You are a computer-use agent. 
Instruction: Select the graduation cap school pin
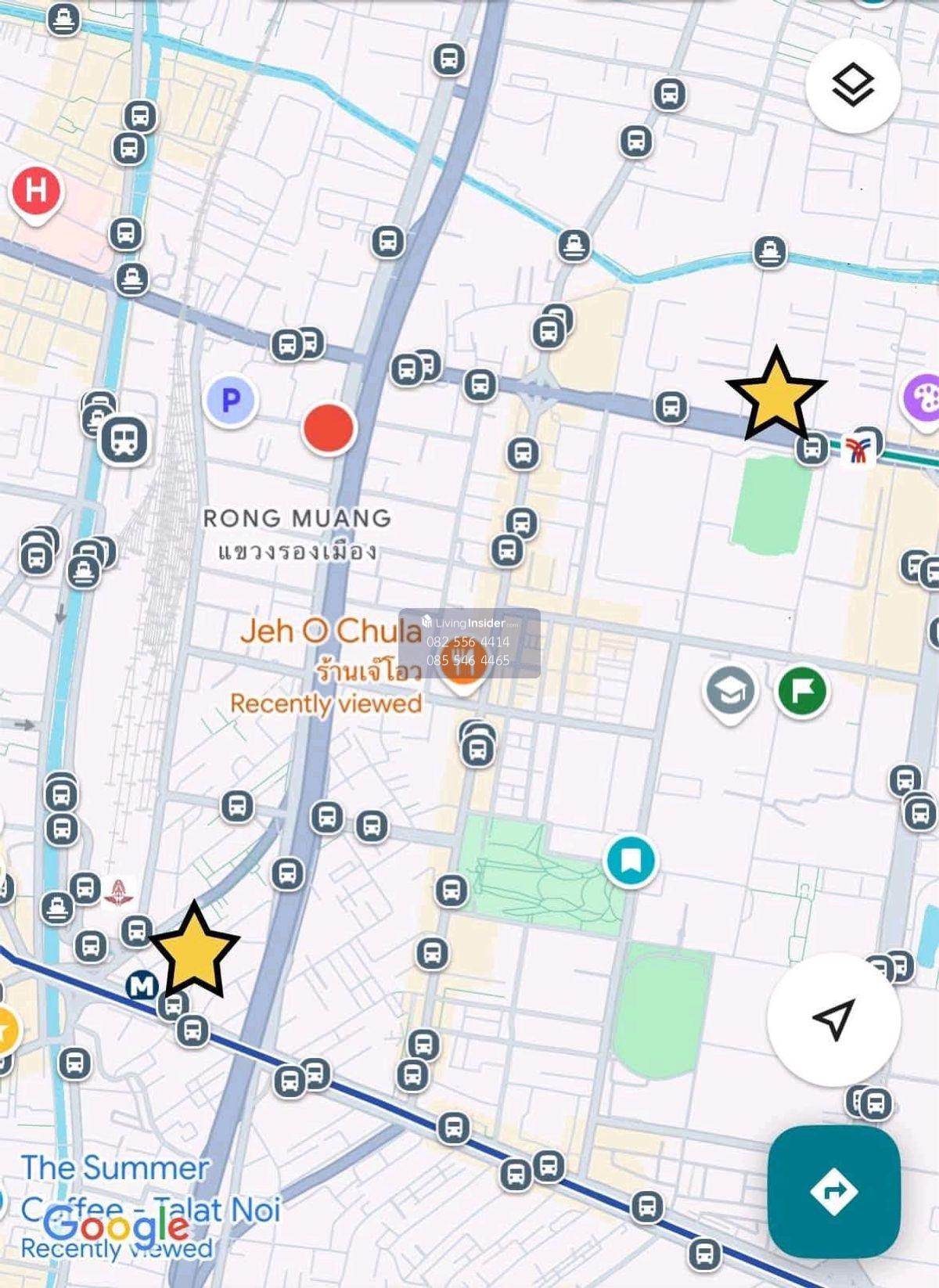(x=730, y=691)
